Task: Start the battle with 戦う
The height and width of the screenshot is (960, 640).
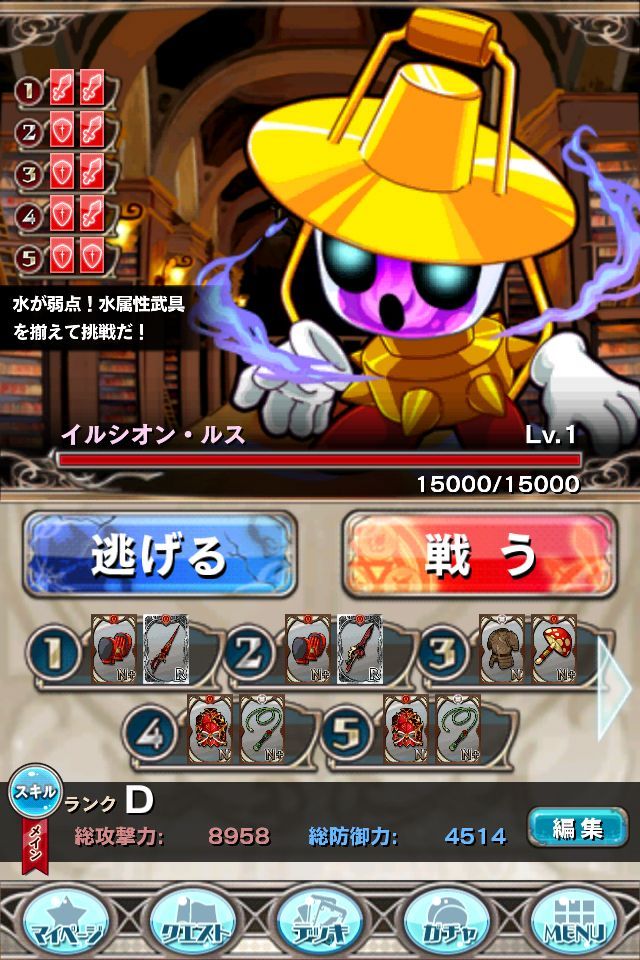Action: click(x=479, y=554)
